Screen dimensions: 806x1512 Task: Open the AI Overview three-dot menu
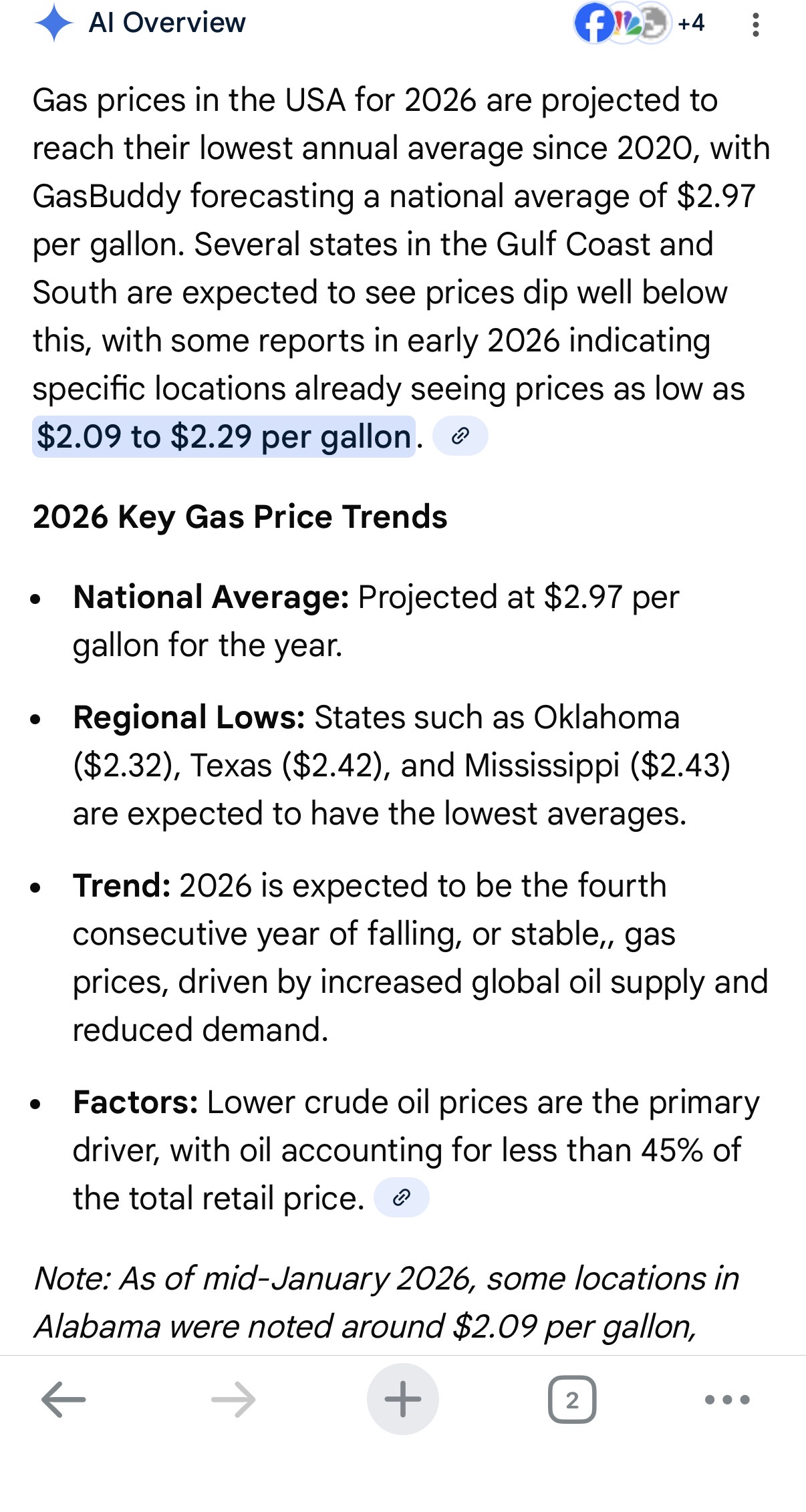755,24
